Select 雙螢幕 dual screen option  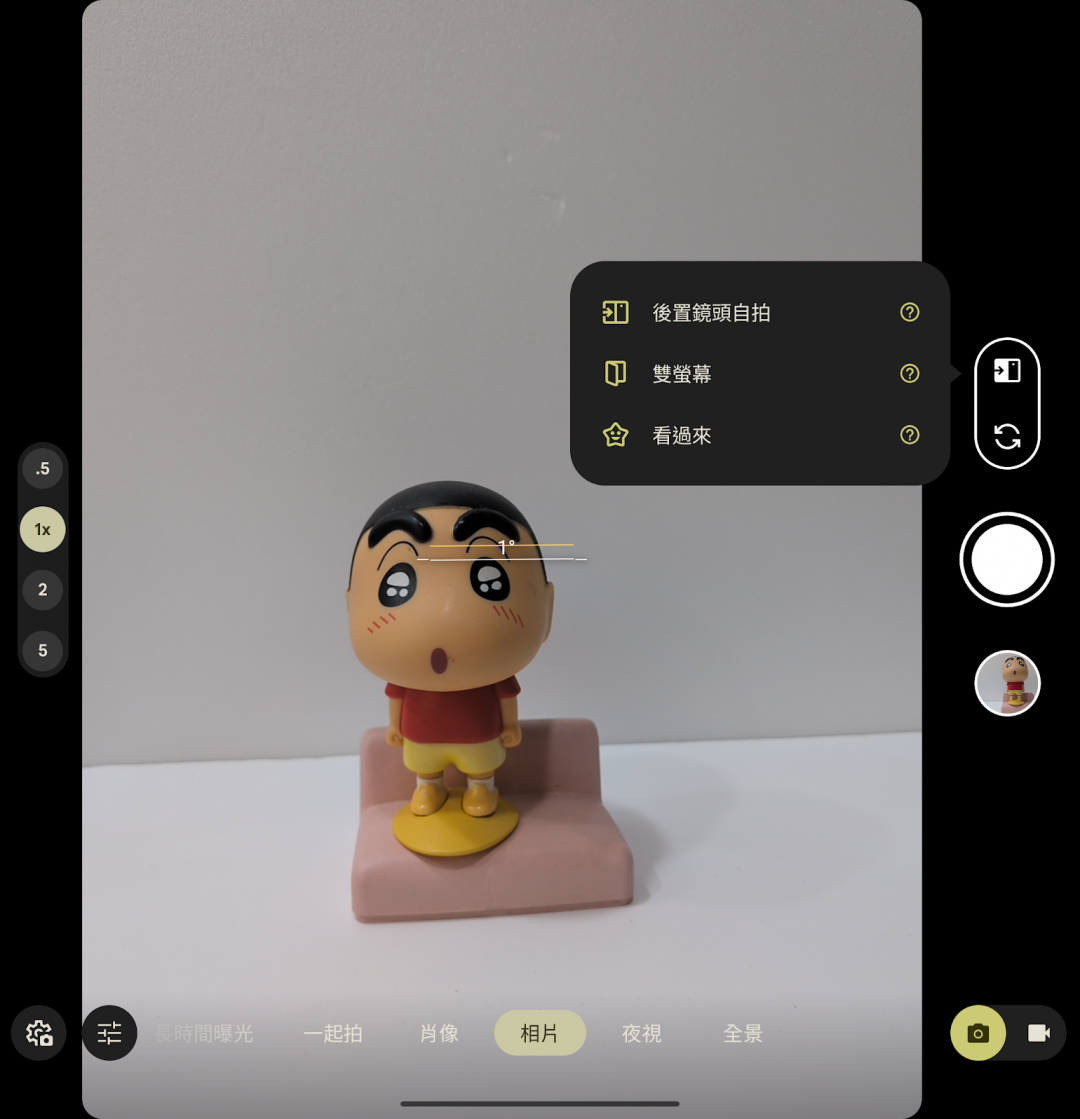tap(681, 374)
